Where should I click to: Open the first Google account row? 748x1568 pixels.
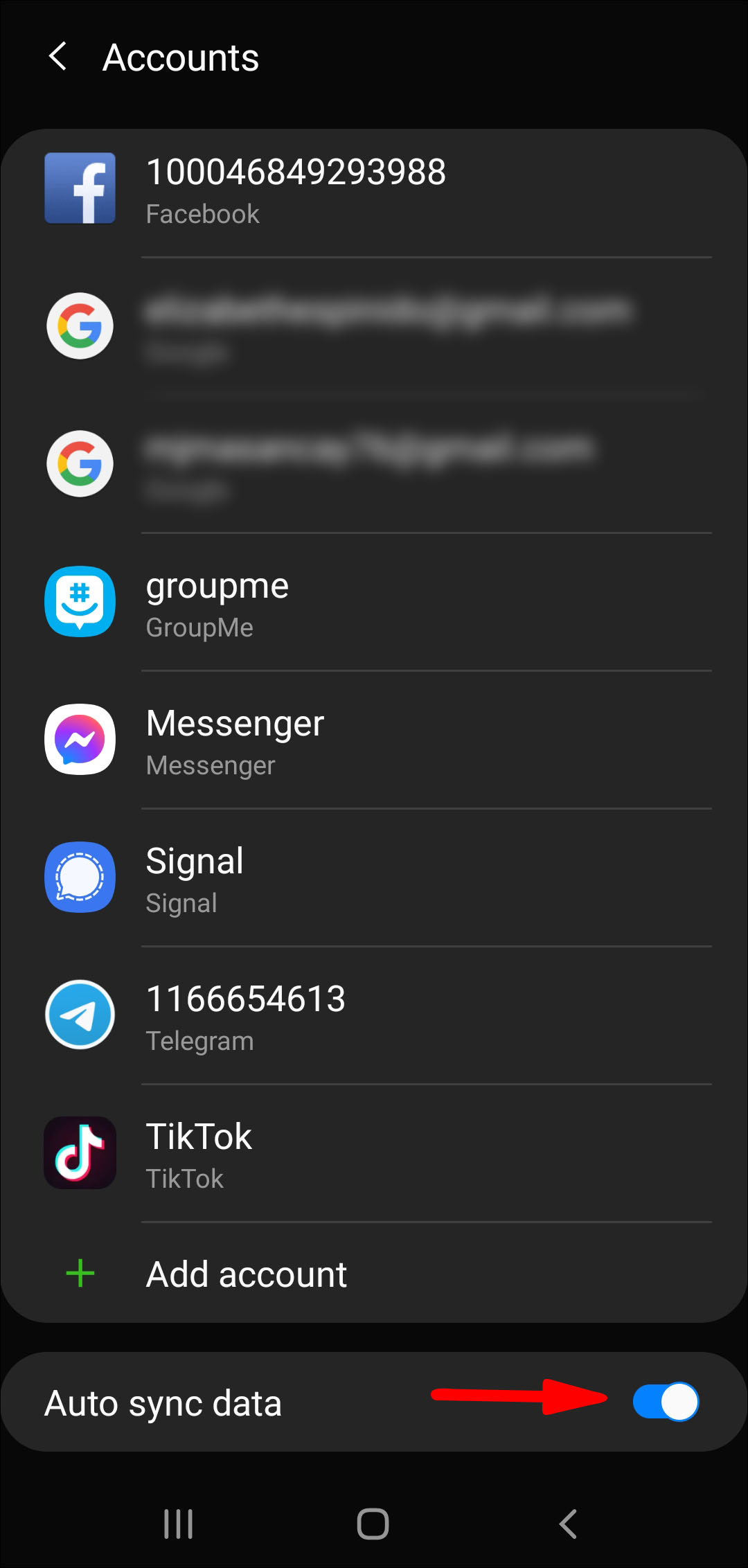click(374, 326)
